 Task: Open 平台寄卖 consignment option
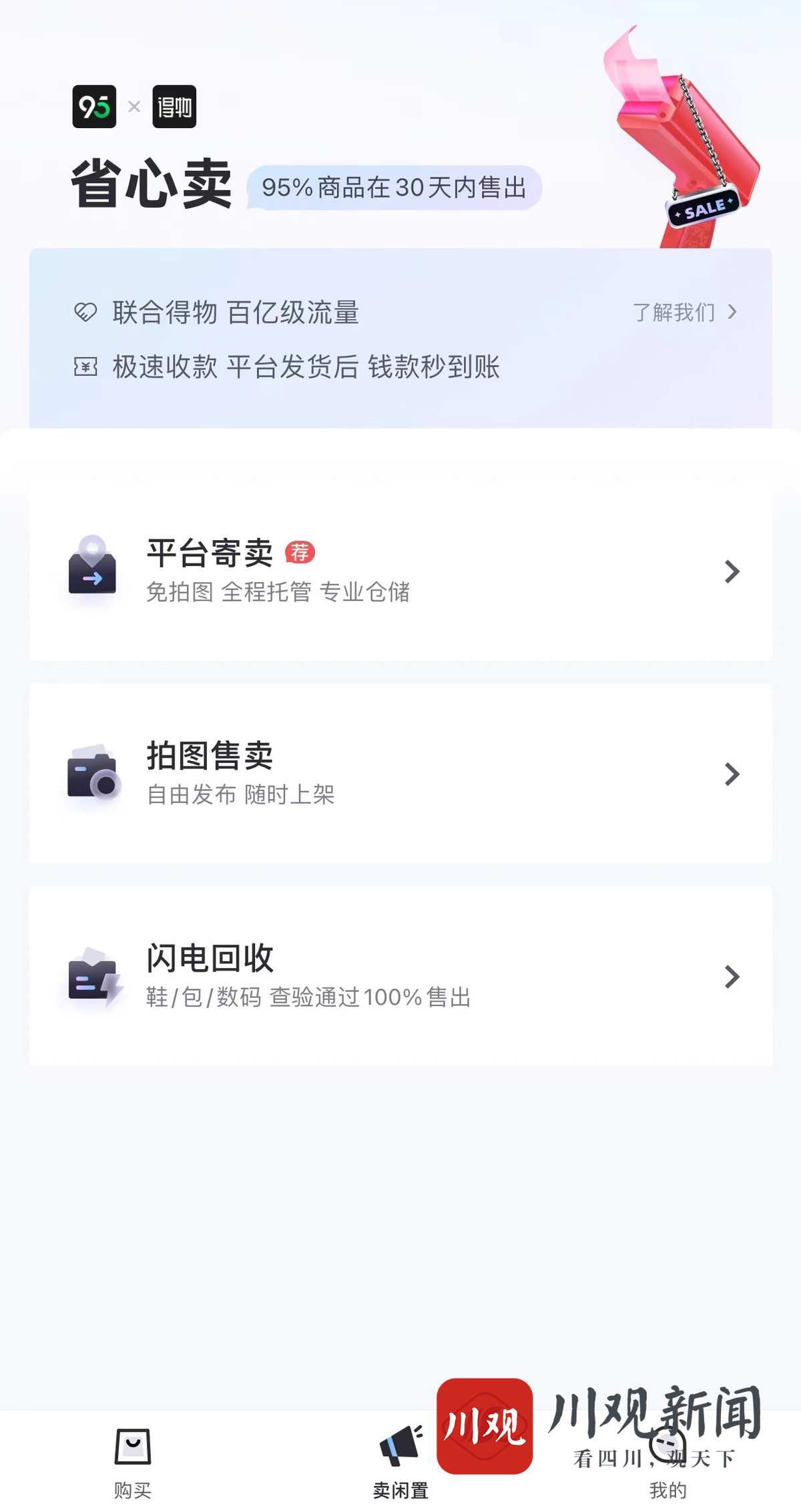[400, 571]
